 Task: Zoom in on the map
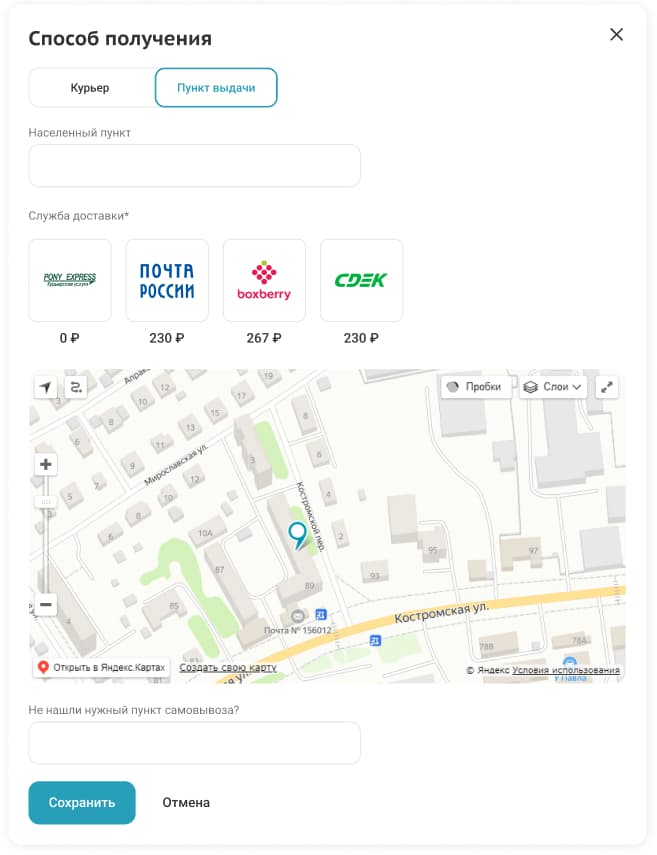(x=46, y=465)
